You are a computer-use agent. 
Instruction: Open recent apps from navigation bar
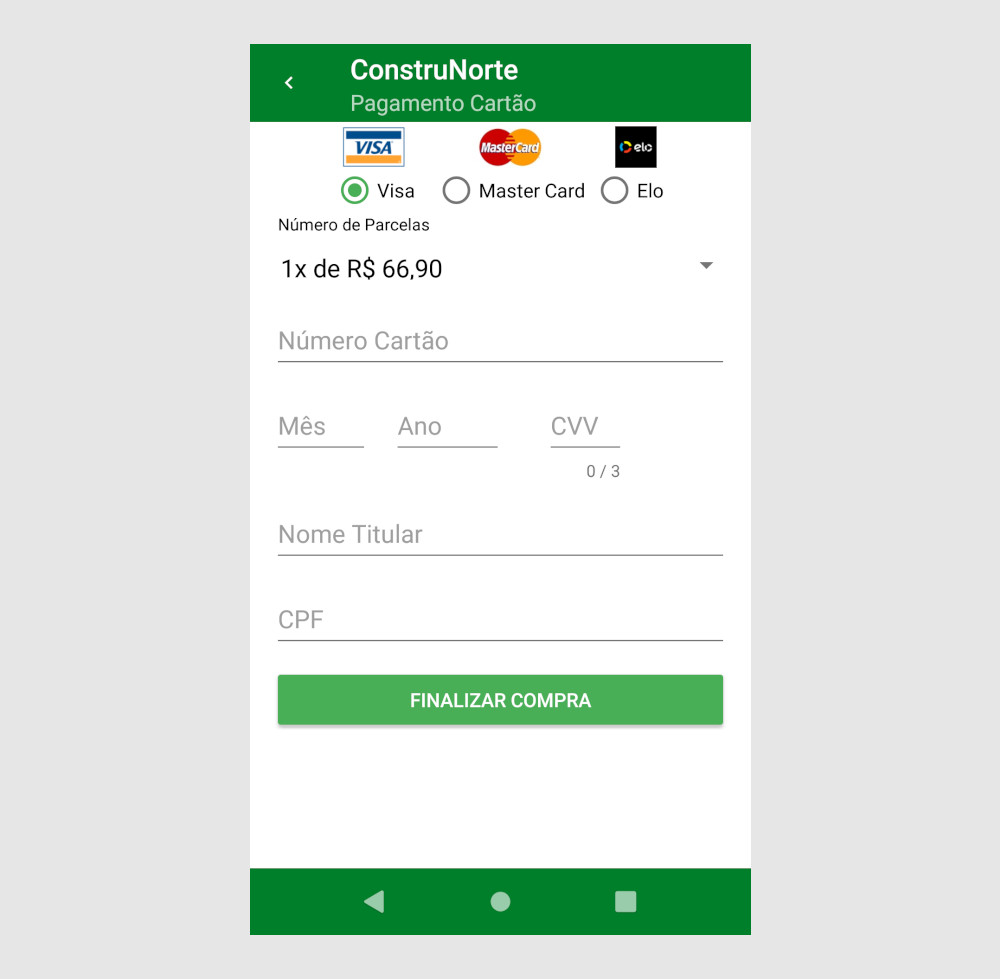(x=626, y=902)
